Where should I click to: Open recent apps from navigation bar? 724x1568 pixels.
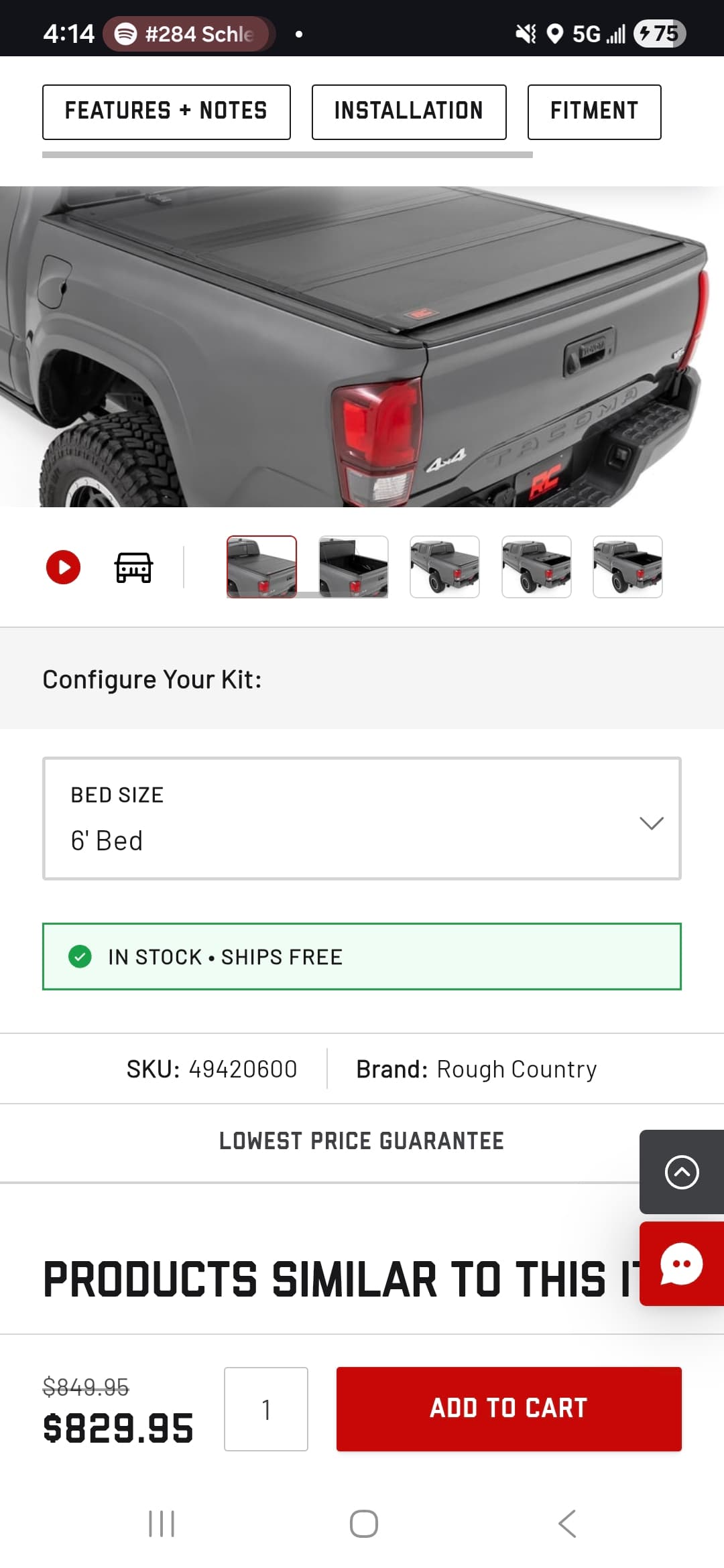[162, 1524]
